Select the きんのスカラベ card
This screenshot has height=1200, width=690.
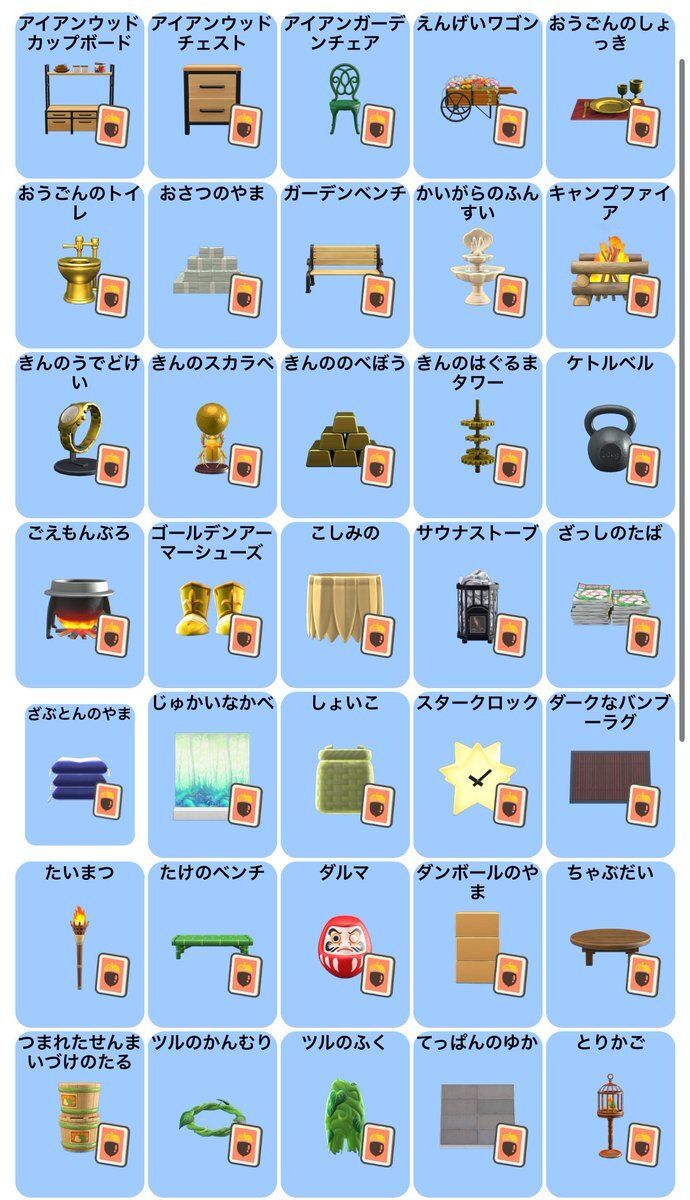[212, 435]
